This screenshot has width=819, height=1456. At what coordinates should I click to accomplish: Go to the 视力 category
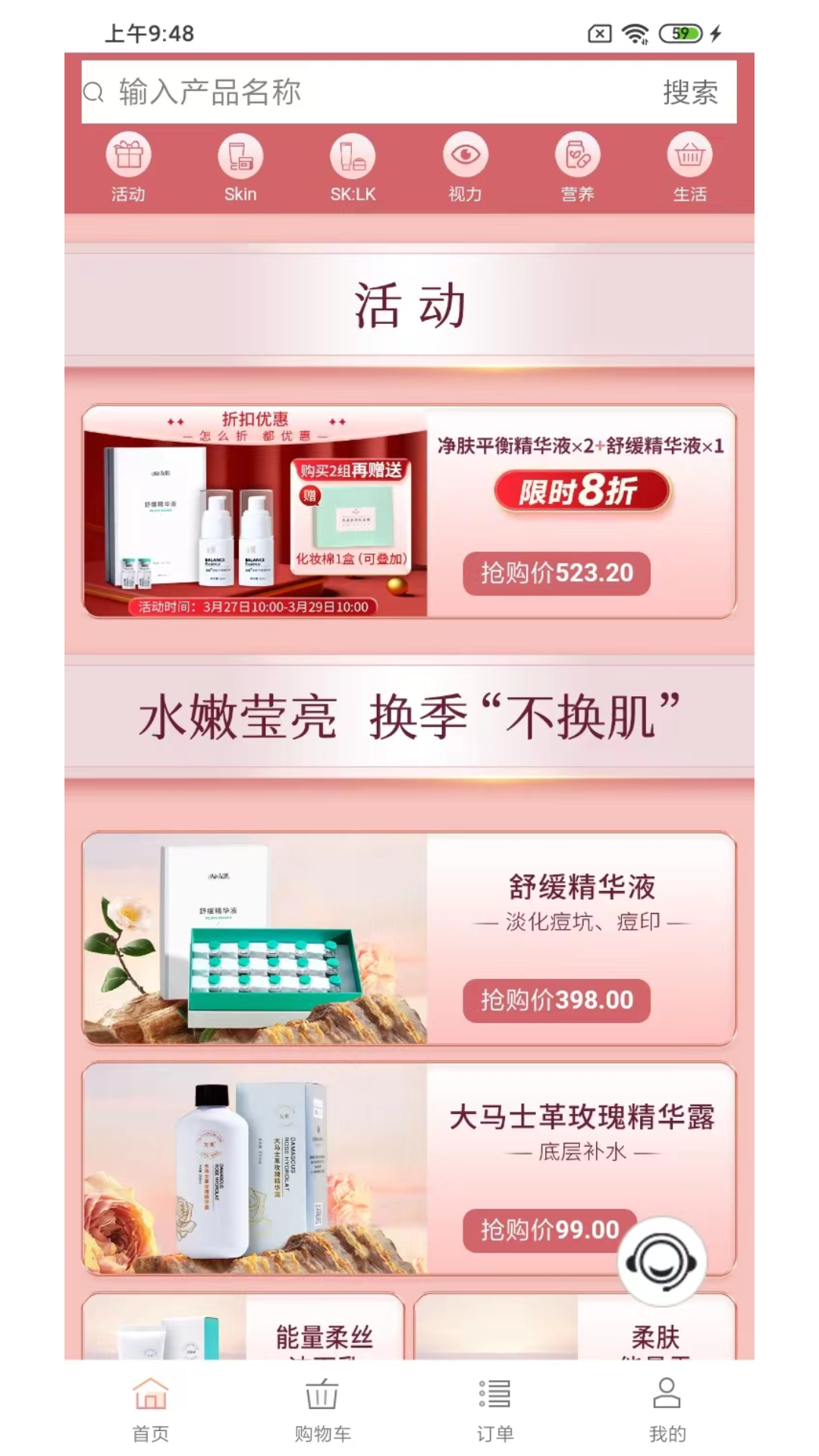pos(465,168)
